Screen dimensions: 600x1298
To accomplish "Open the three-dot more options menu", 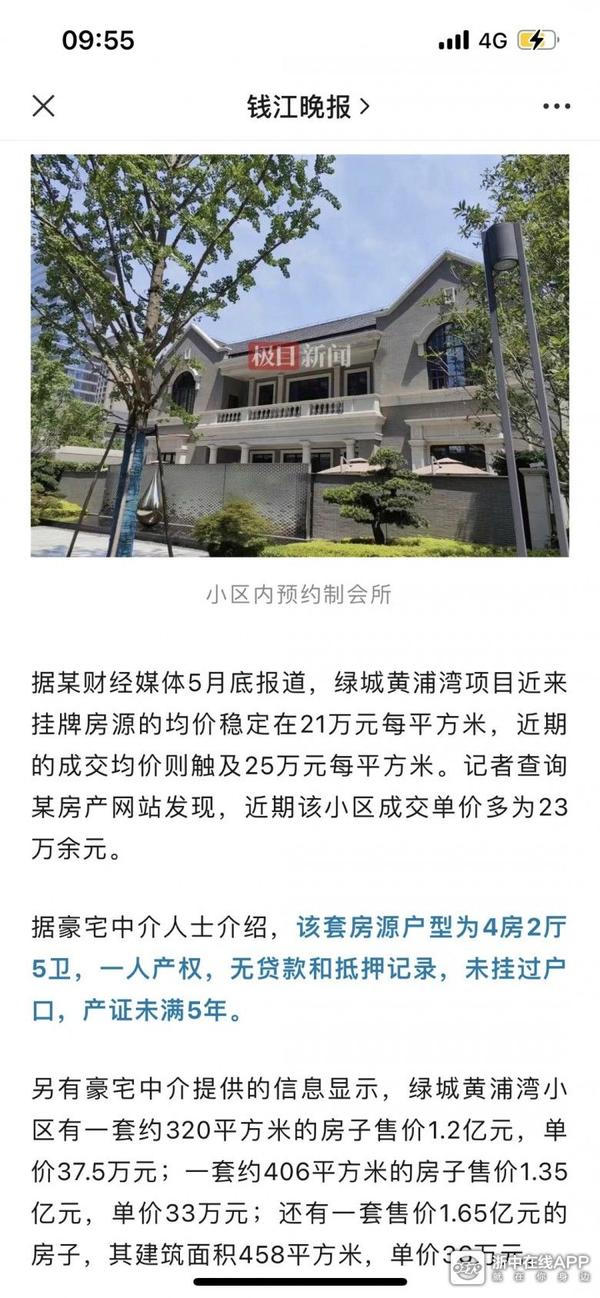I will click(x=556, y=106).
